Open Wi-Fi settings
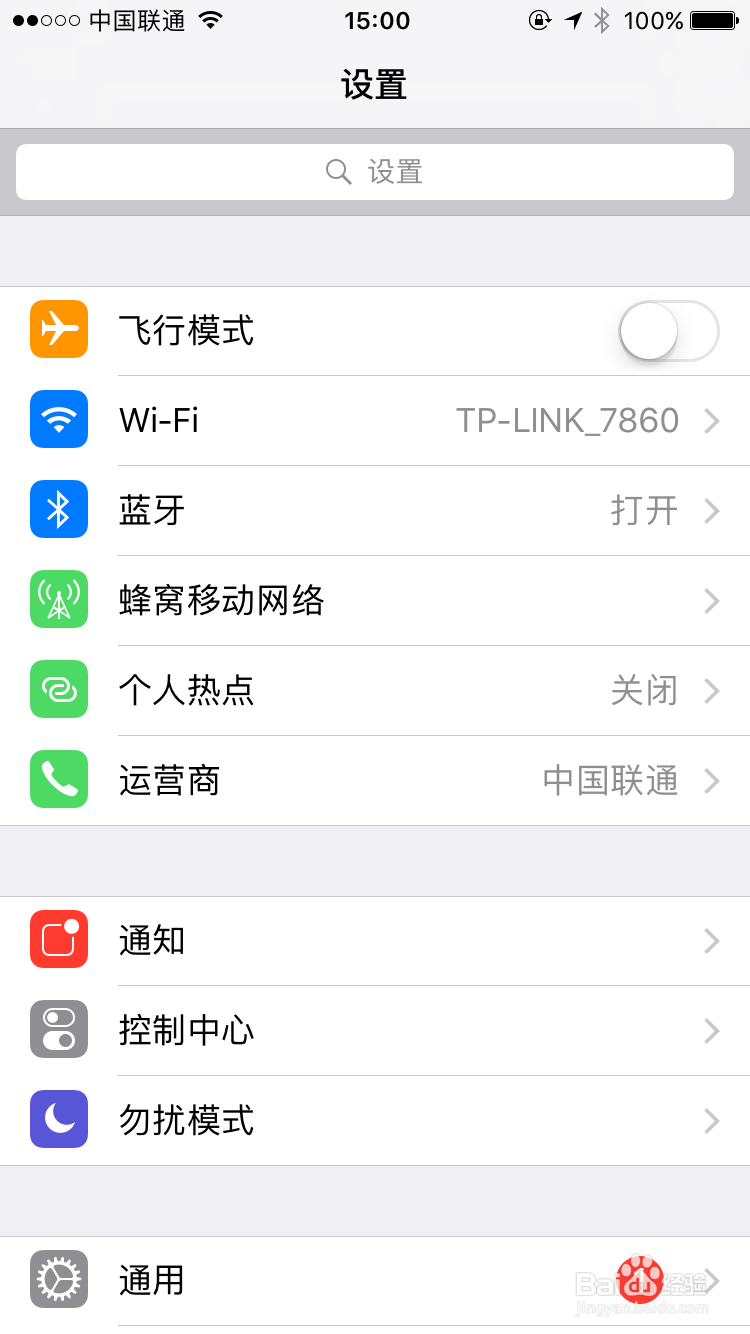This screenshot has width=750, height=1334. pyautogui.click(x=375, y=421)
